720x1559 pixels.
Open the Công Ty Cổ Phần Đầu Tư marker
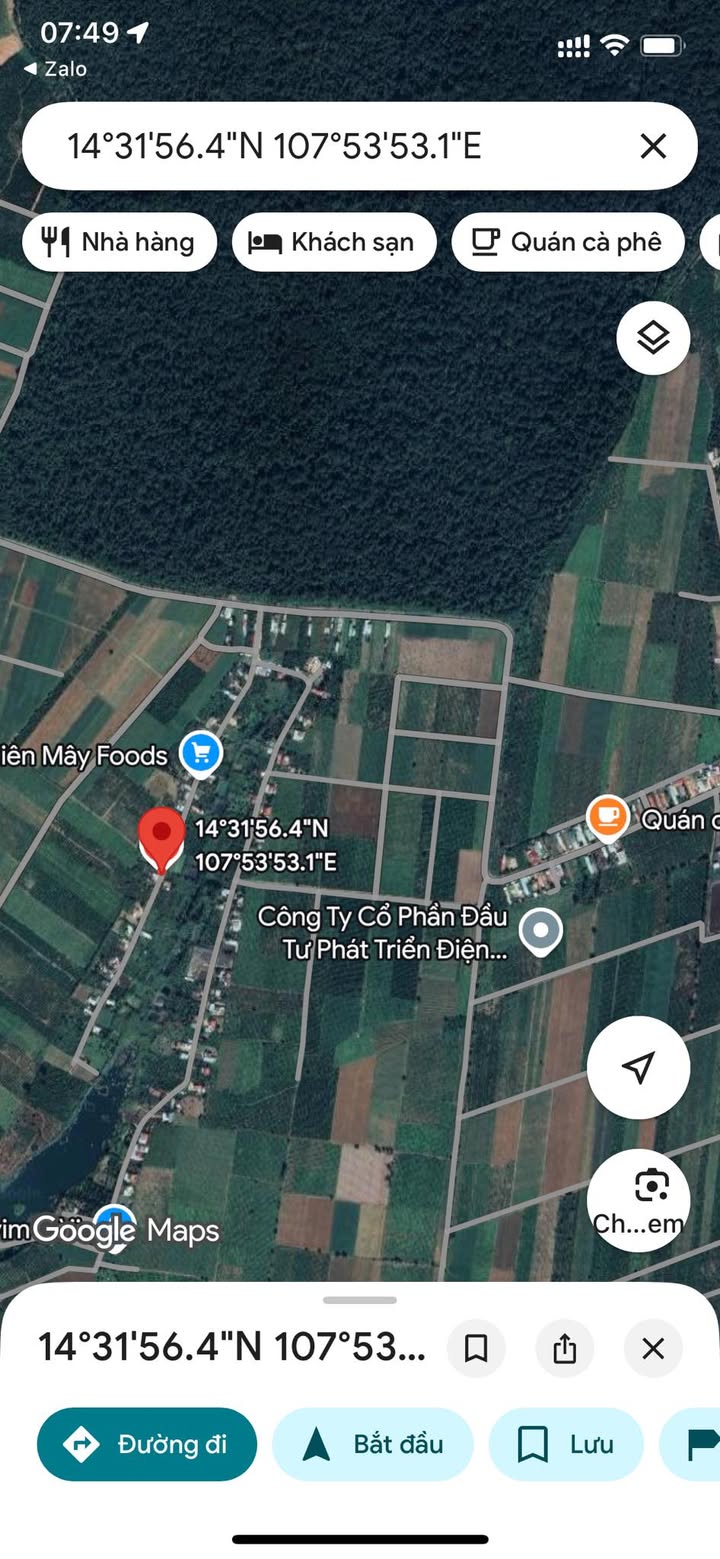(x=541, y=931)
